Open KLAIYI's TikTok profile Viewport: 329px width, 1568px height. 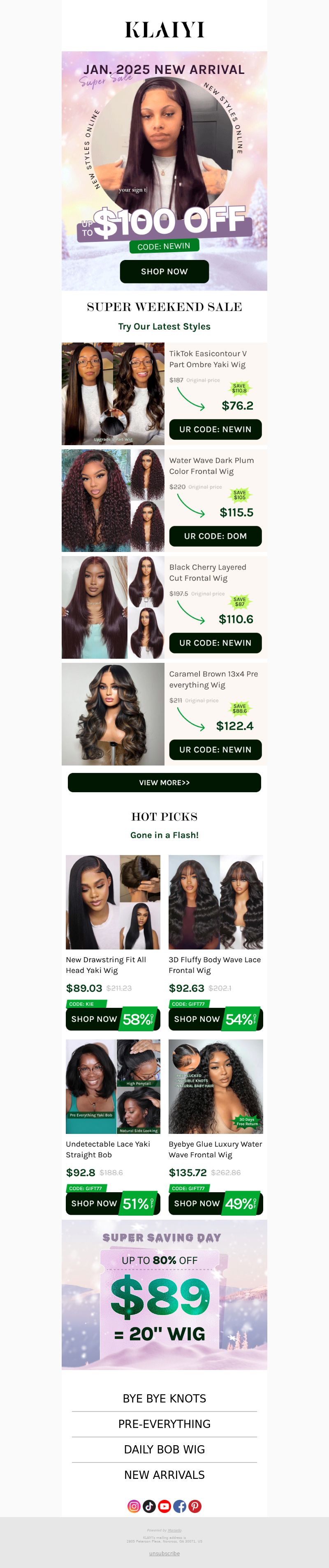149,1506
